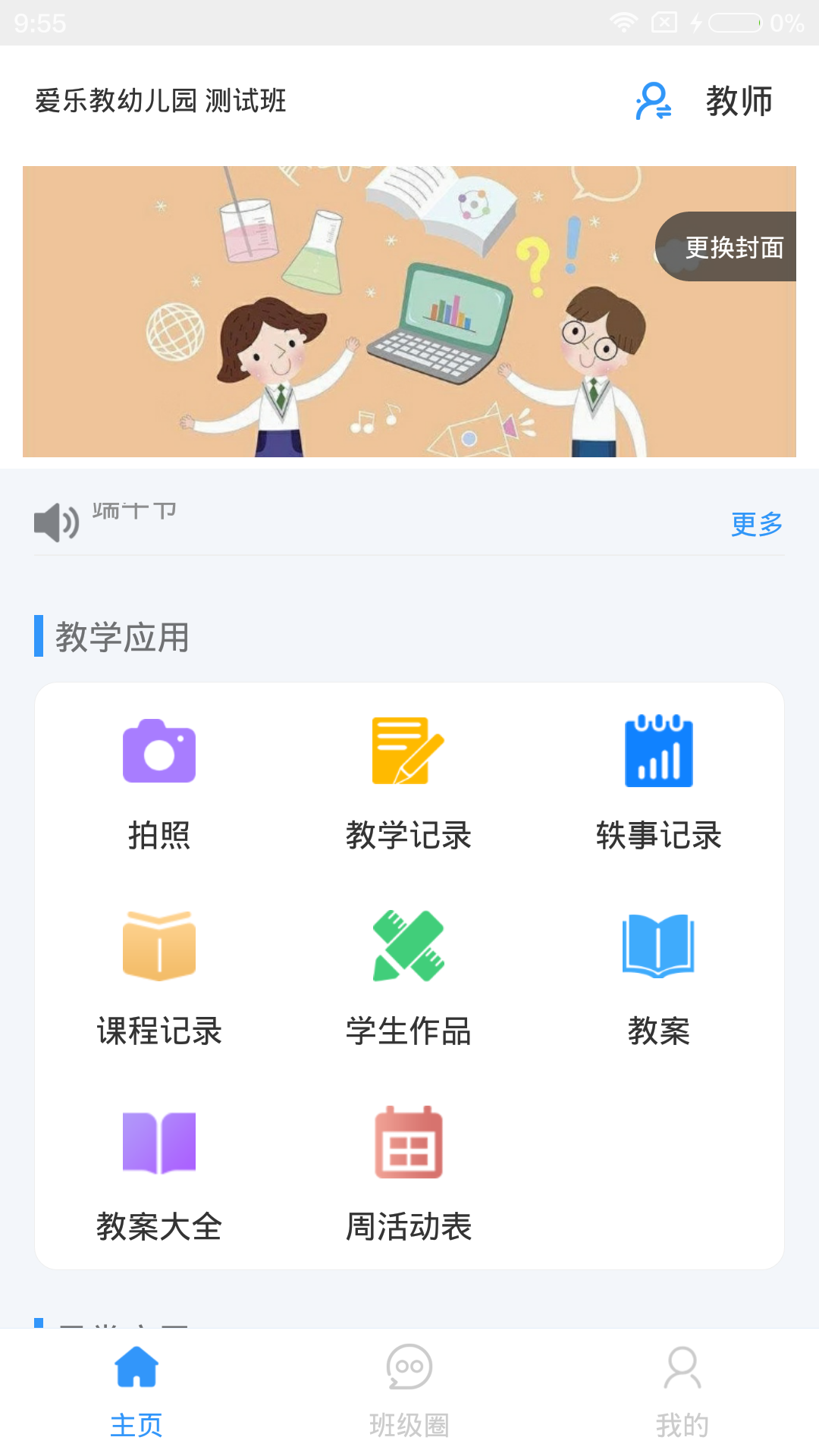Tap 更换封面 to change the cover
Viewport: 819px width, 1456px height.
[x=730, y=247]
